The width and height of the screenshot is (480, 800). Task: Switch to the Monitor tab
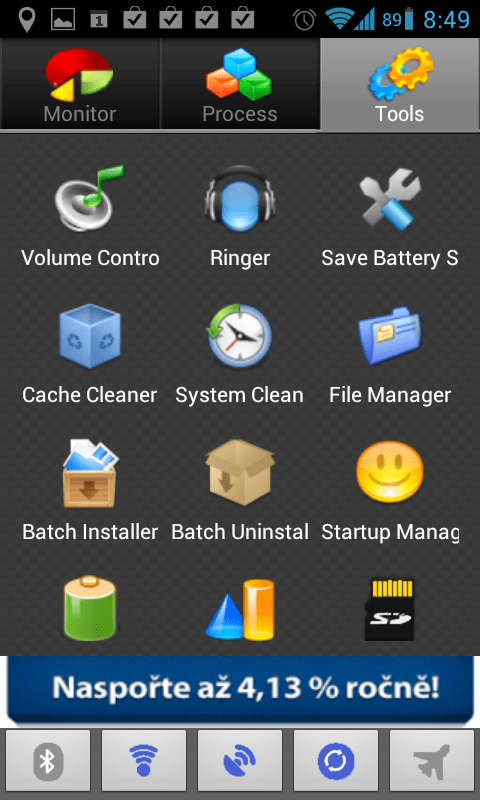click(x=80, y=85)
